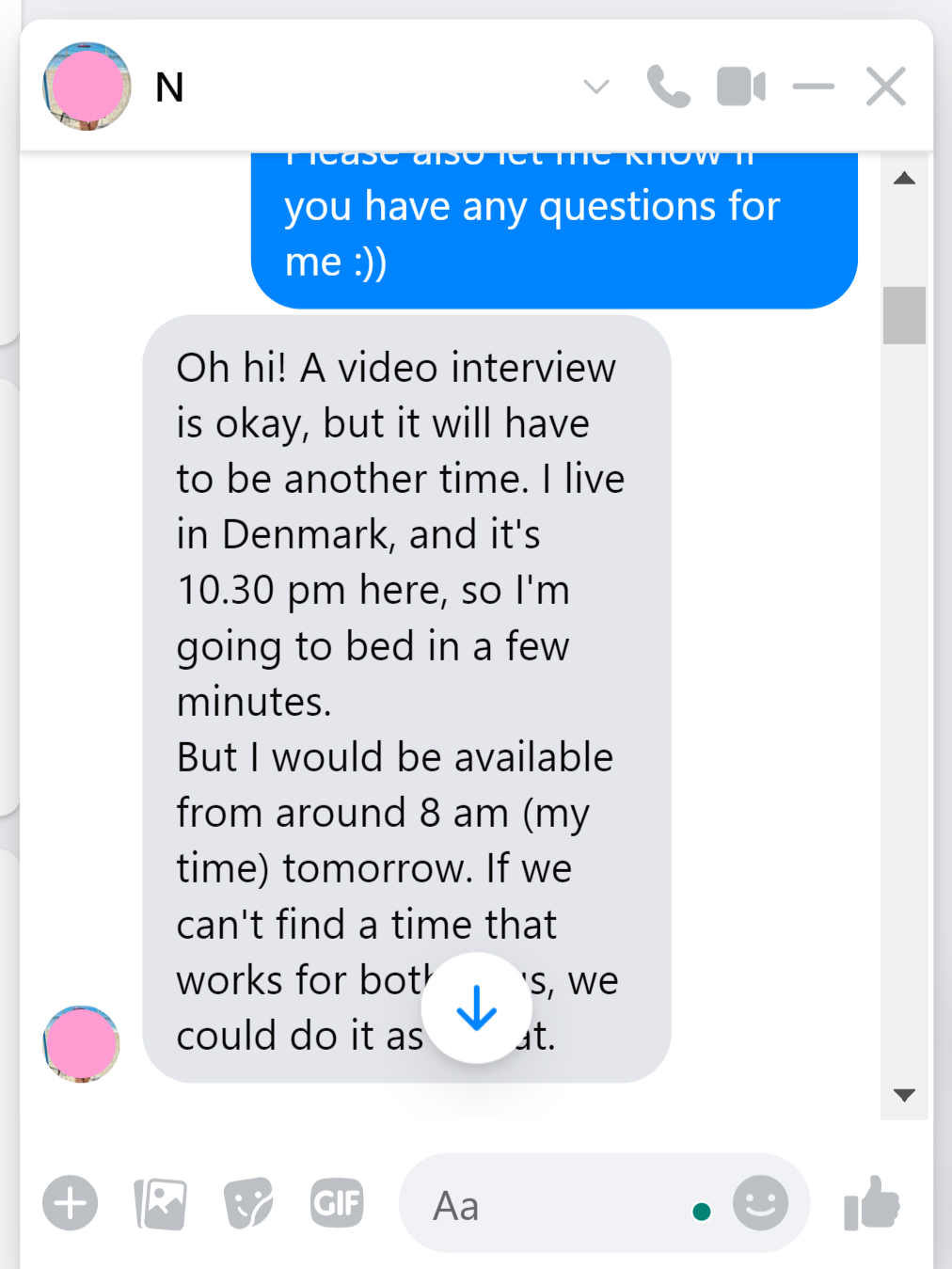
Task: Minimize the chat window
Action: (814, 87)
